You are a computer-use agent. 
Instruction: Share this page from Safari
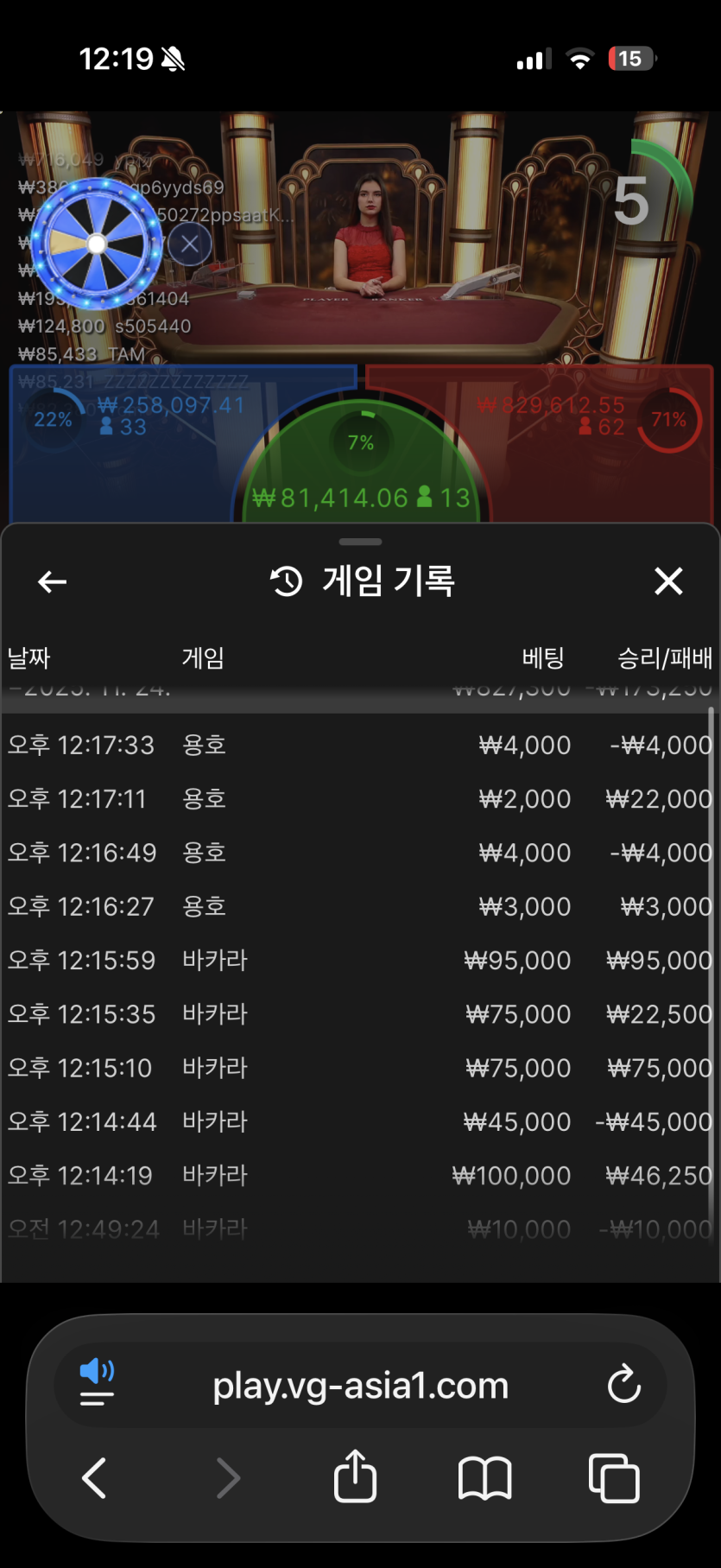355,1477
